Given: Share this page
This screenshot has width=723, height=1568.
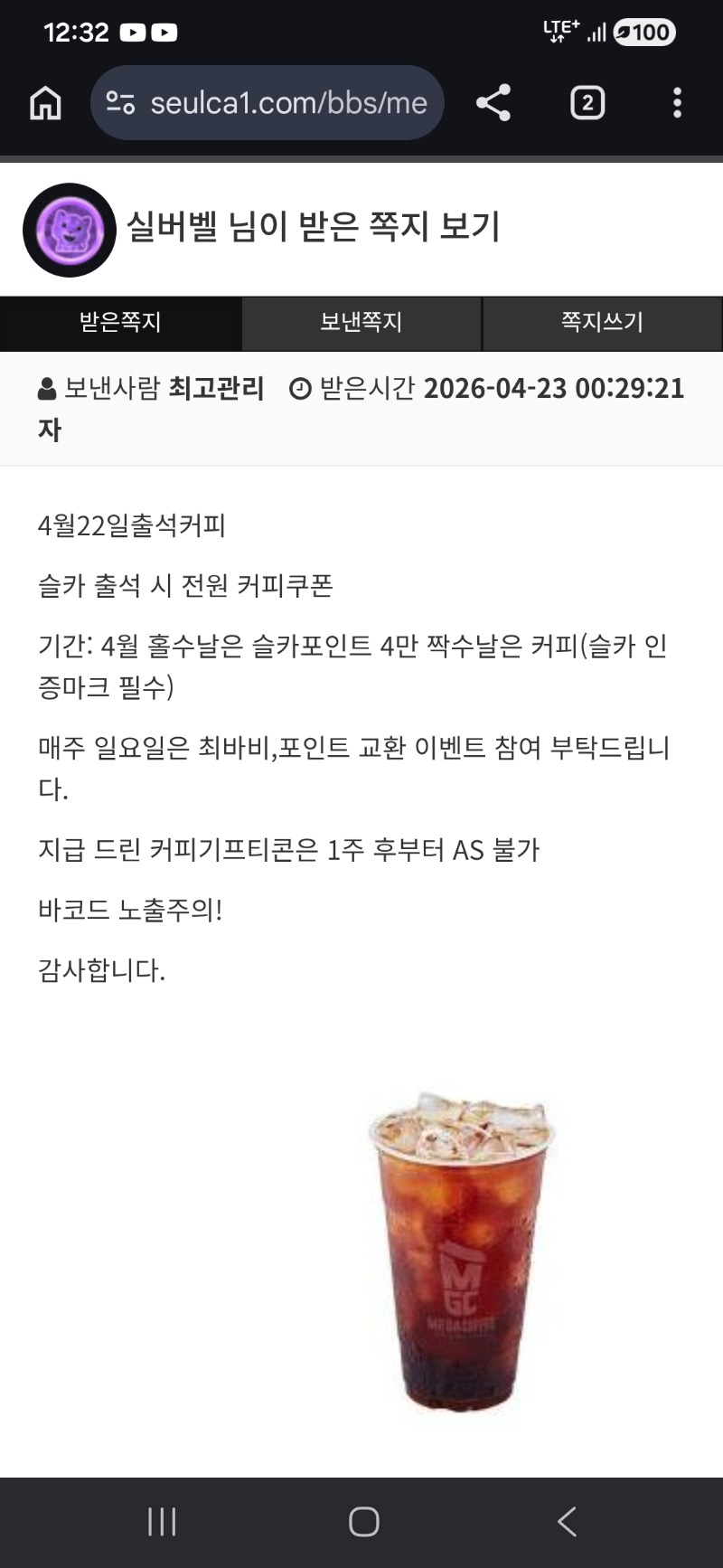Looking at the screenshot, I should coord(493,103).
